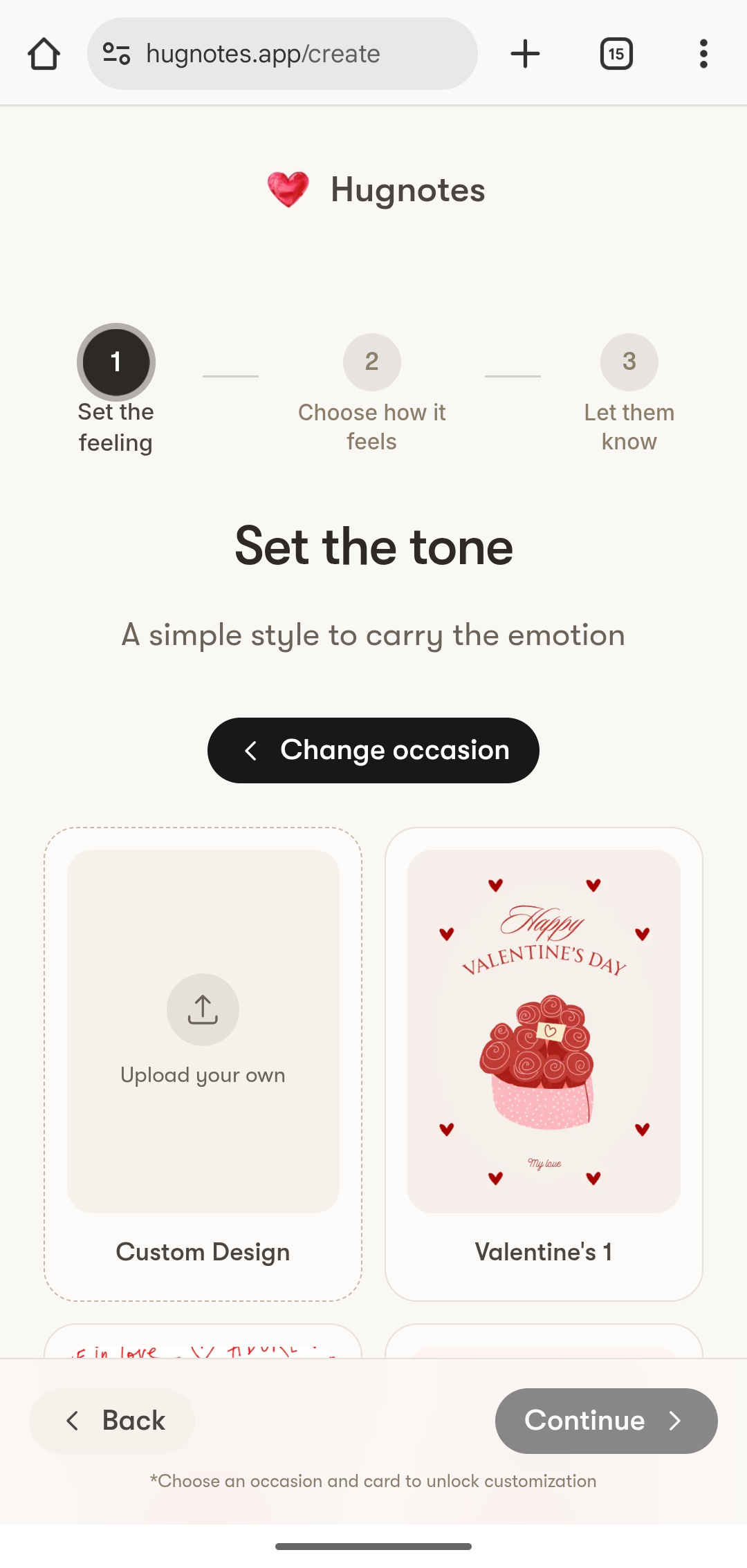Go to browser home page
The image size is (747, 1568).
coord(44,54)
